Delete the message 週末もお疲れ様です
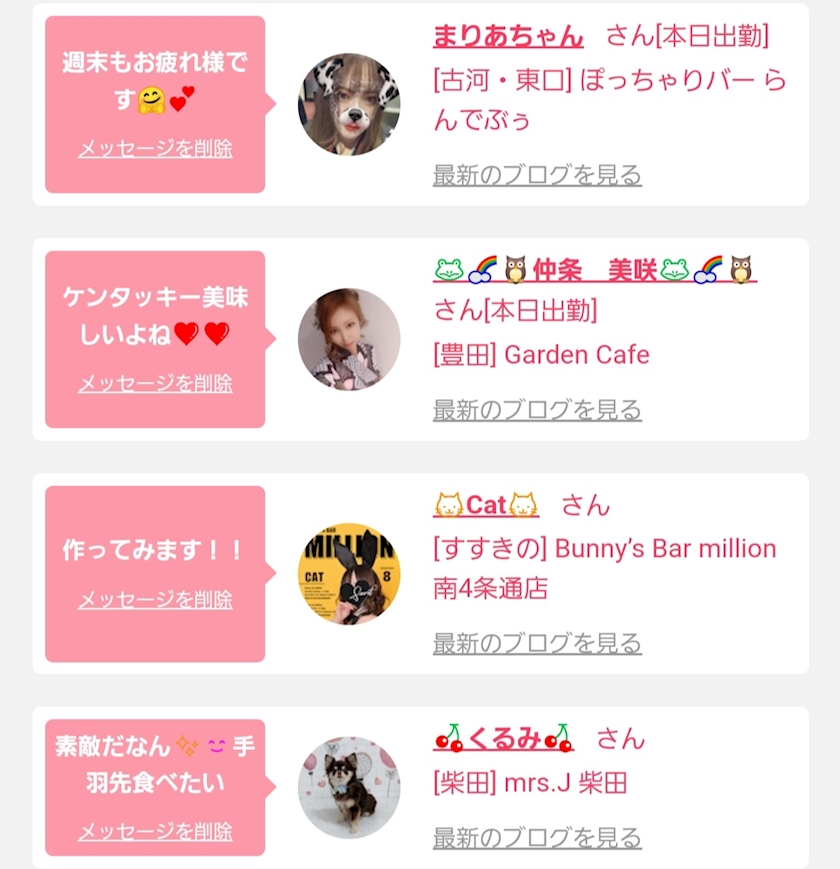 coord(155,149)
